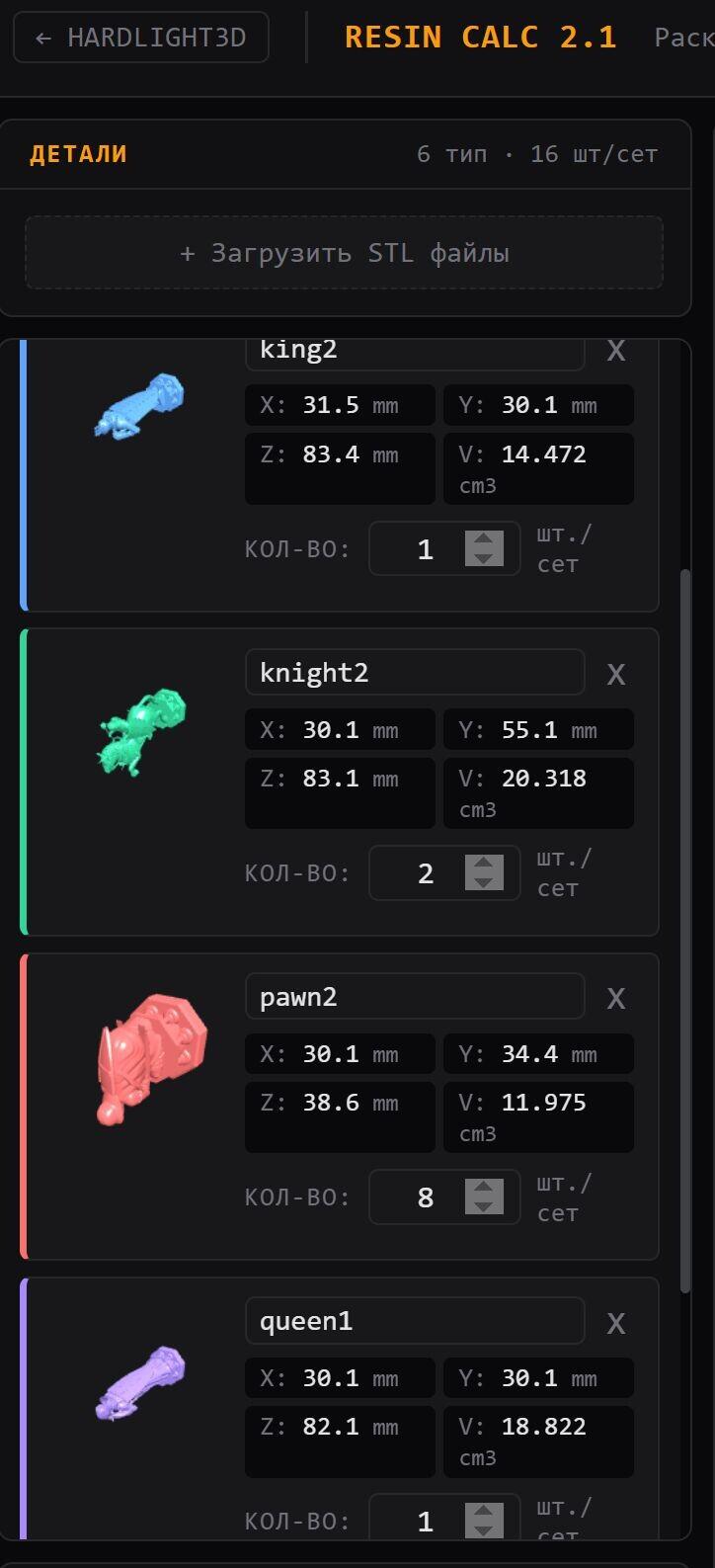Edit the knight2 name field
The height and width of the screenshot is (1568, 715).
pos(415,673)
